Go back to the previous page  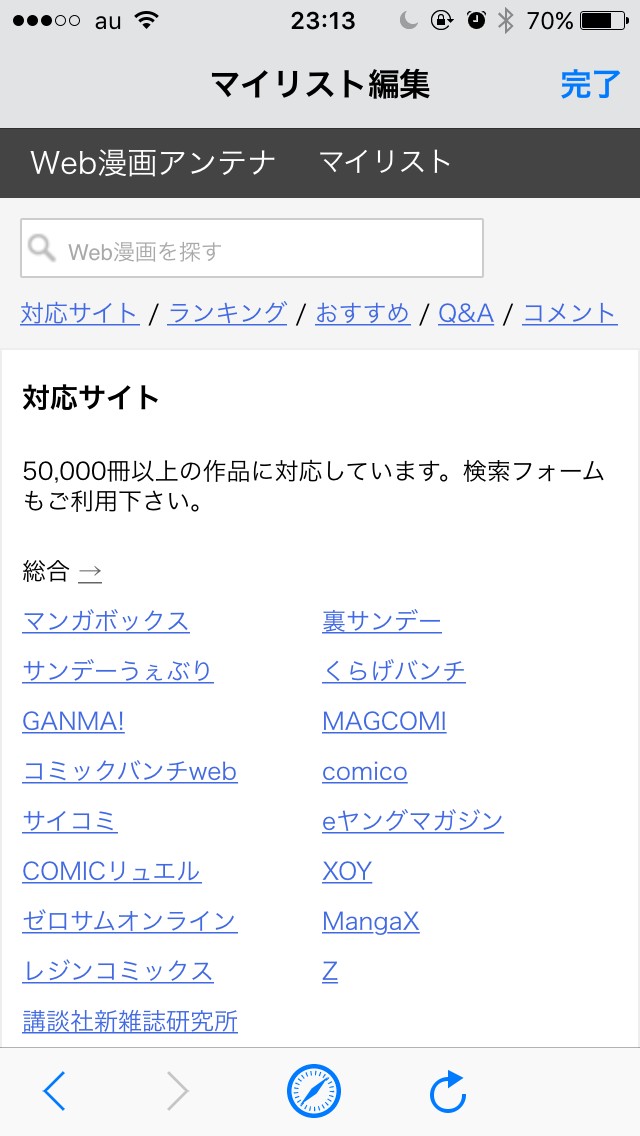55,1091
